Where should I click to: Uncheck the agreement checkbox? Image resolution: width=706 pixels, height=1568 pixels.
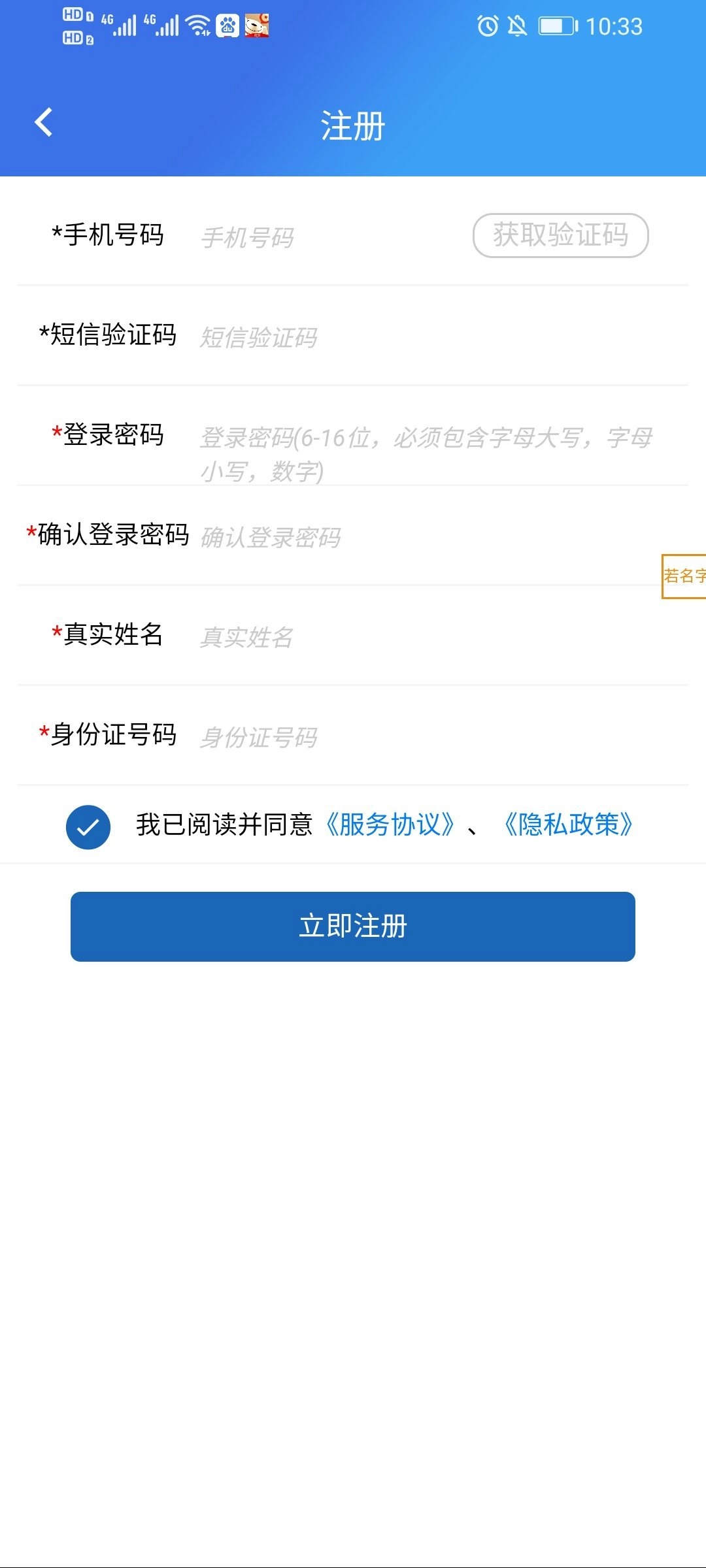pos(88,827)
